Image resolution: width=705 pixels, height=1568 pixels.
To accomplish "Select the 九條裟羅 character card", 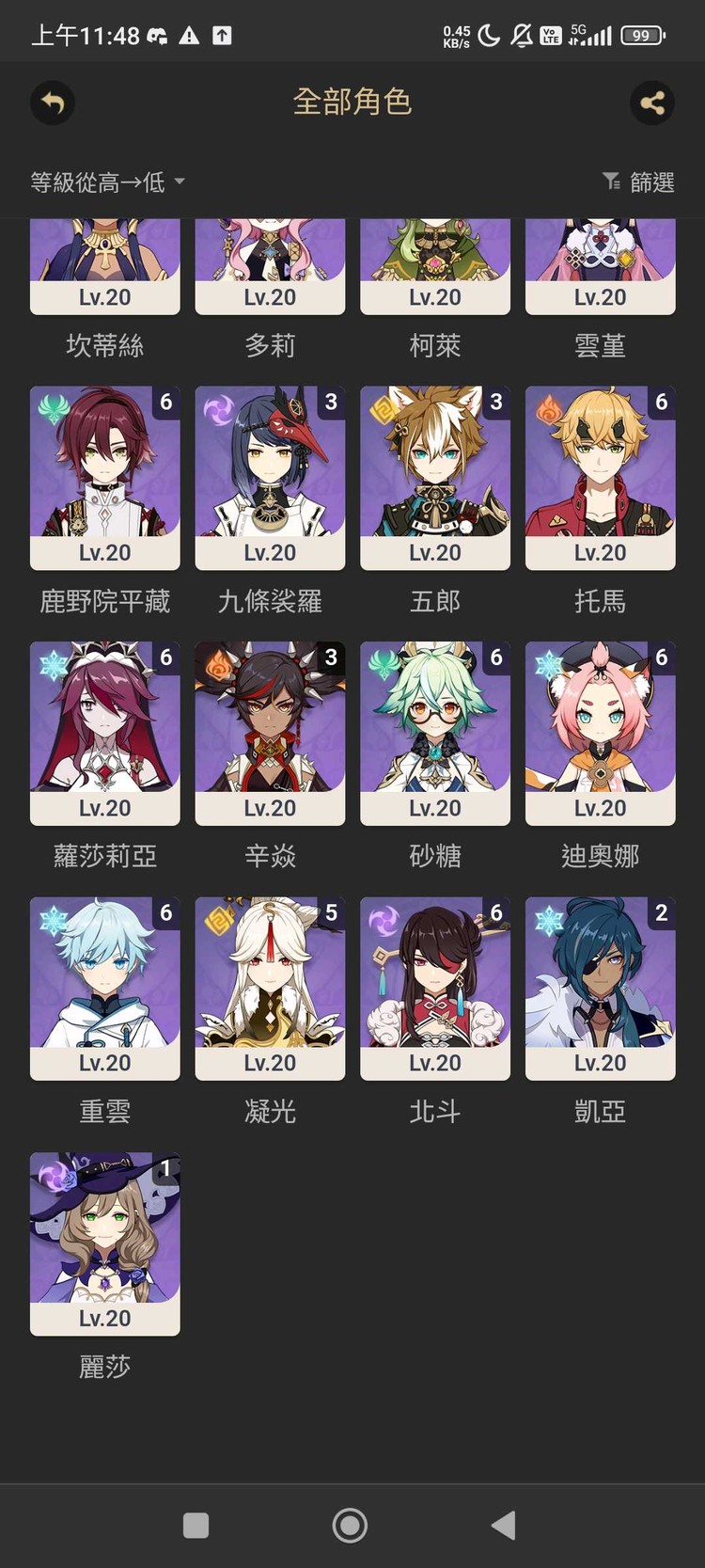I will click(x=270, y=478).
